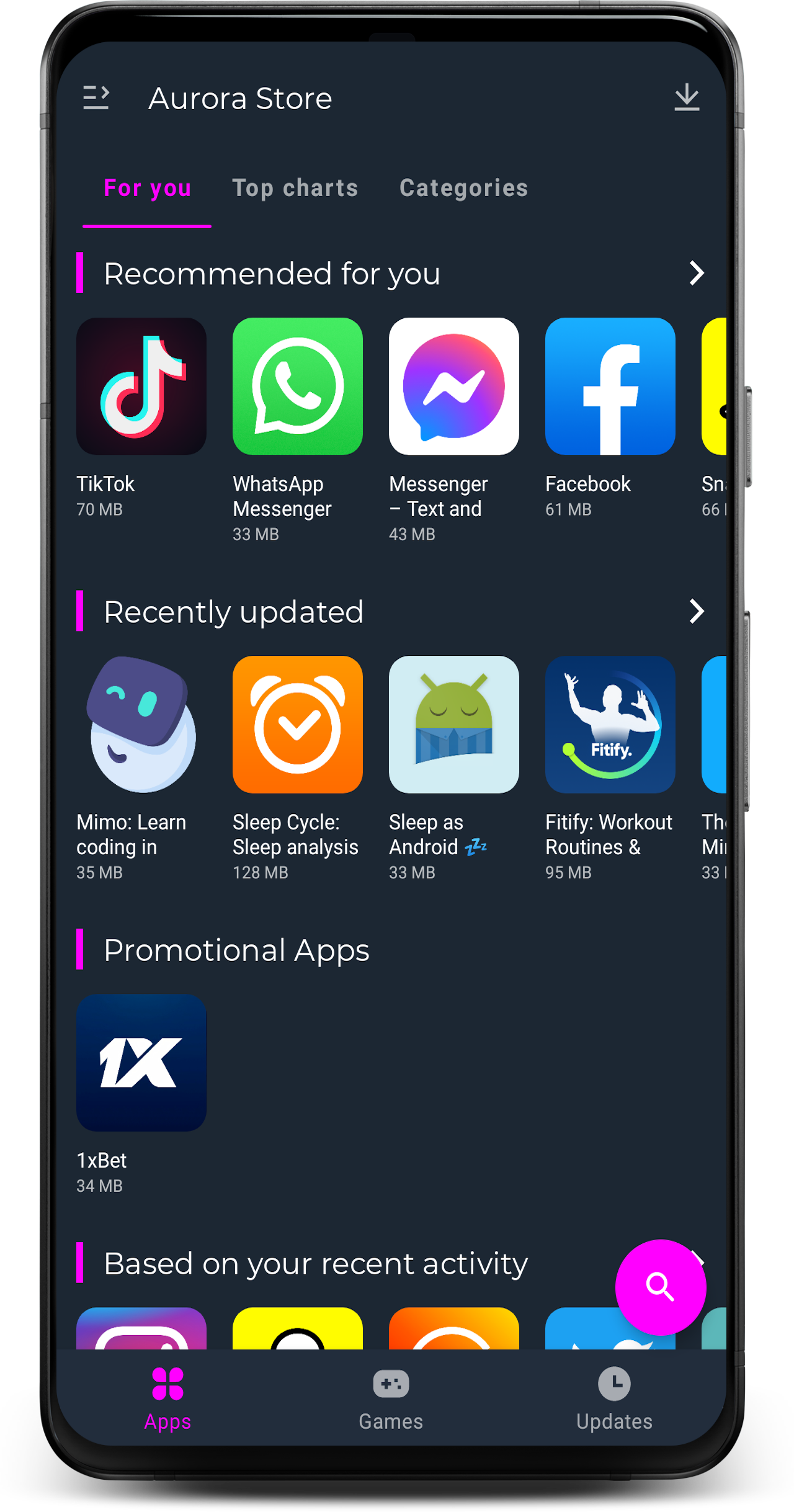Switch to the Games tab
This screenshot has width=794, height=1512.
click(391, 1399)
